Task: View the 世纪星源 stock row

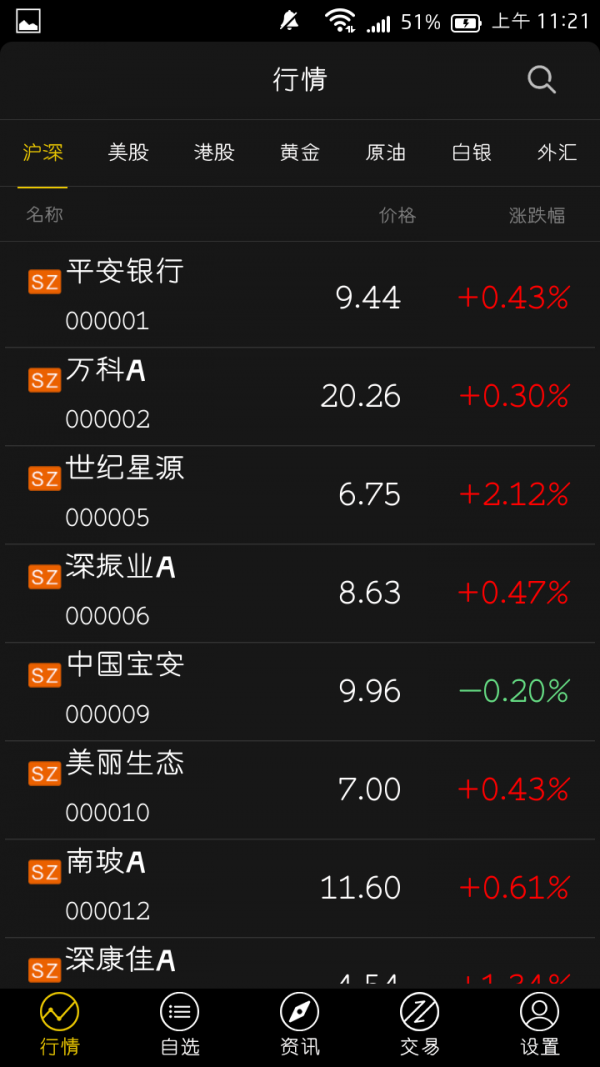Action: (x=300, y=493)
